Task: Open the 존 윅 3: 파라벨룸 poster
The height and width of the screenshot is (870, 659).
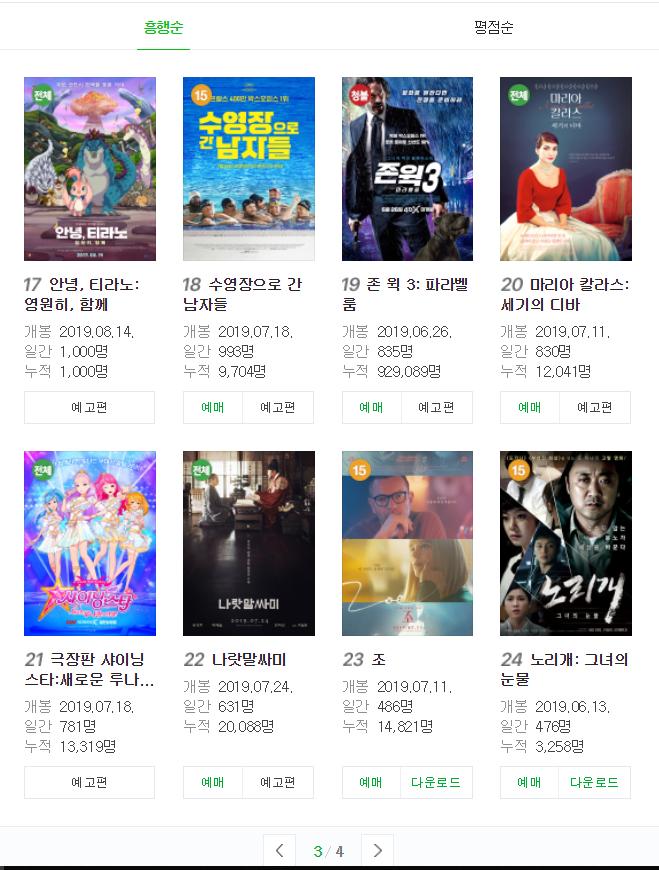Action: [407, 169]
